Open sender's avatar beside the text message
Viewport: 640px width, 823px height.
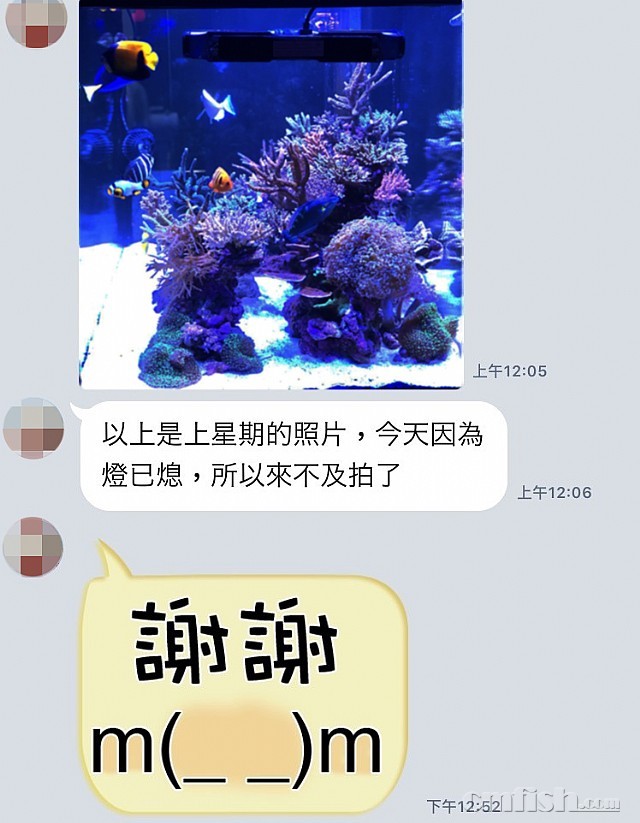(x=34, y=428)
